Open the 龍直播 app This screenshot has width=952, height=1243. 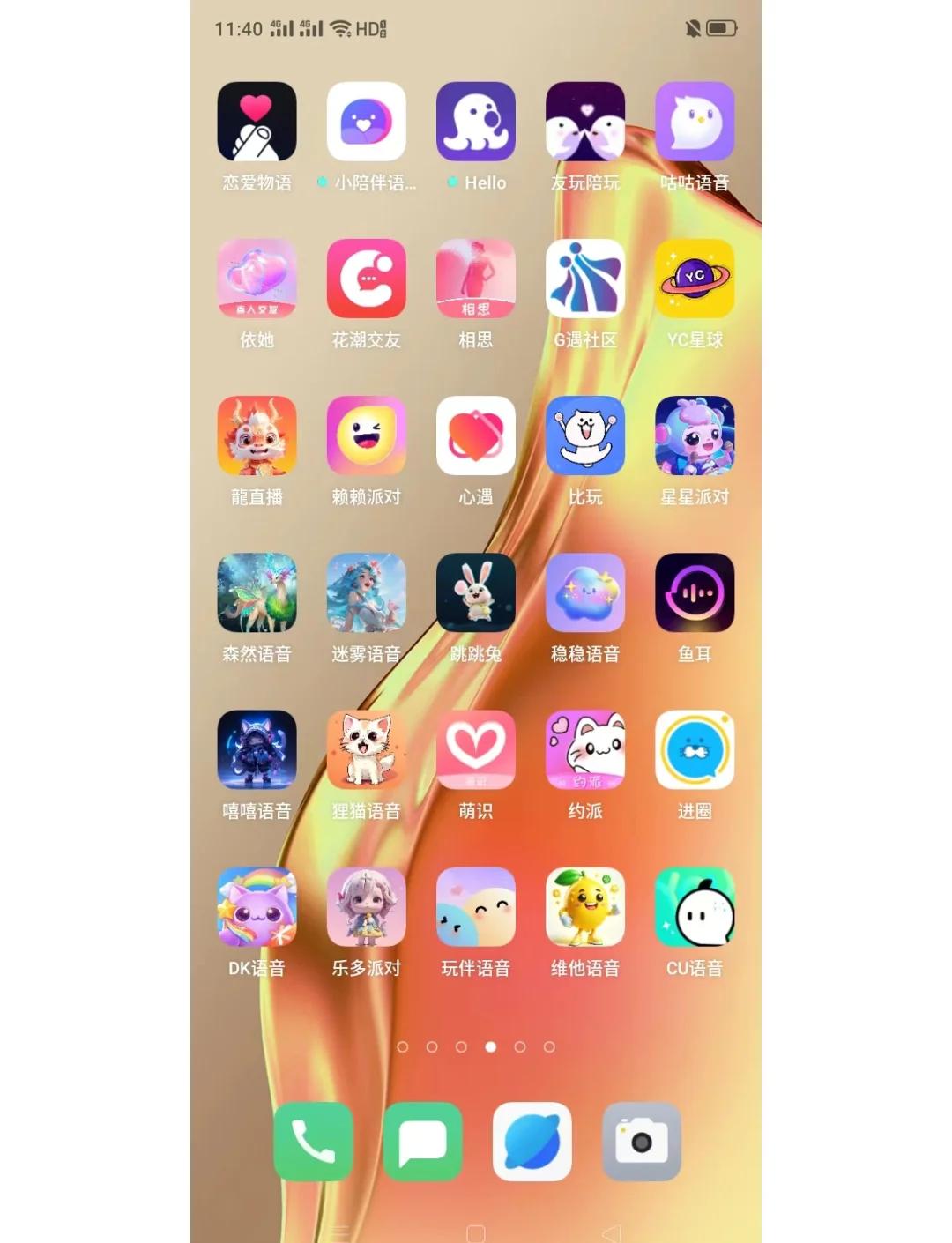tap(257, 435)
